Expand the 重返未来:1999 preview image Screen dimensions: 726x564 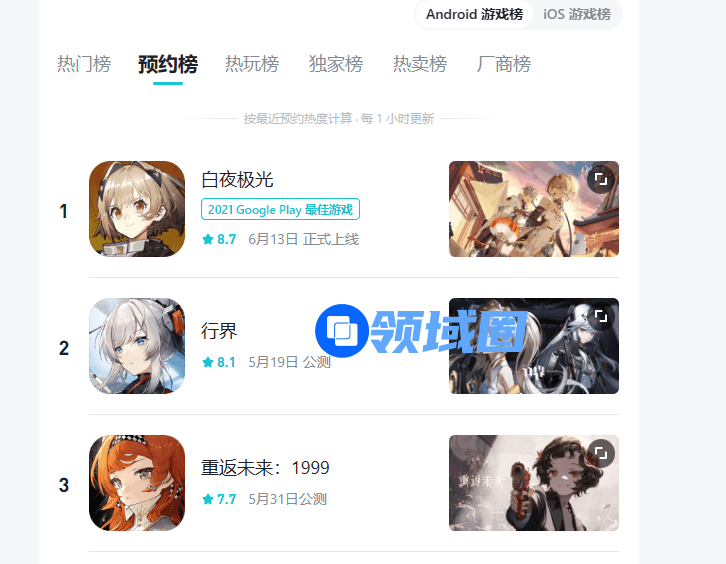[x=601, y=453]
